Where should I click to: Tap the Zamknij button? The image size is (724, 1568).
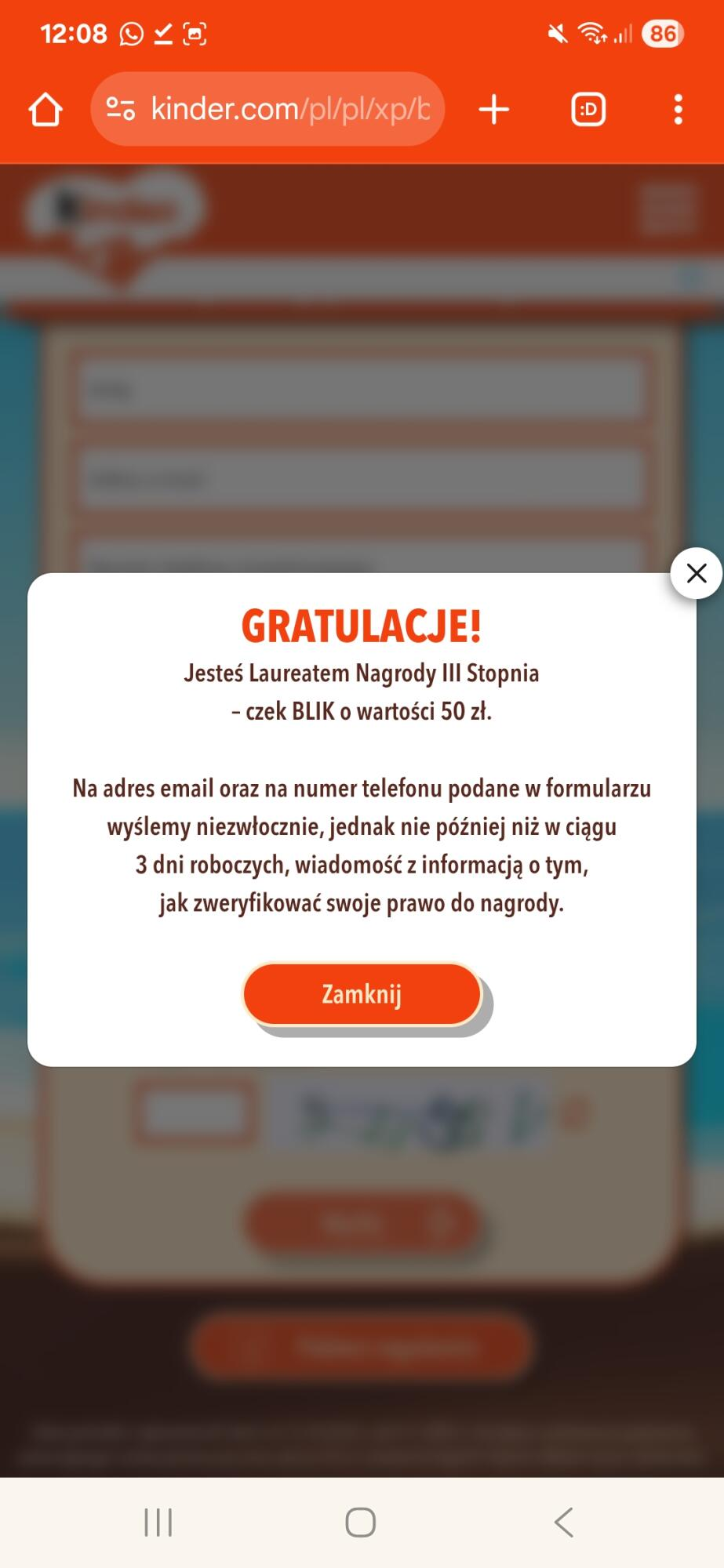coord(362,994)
